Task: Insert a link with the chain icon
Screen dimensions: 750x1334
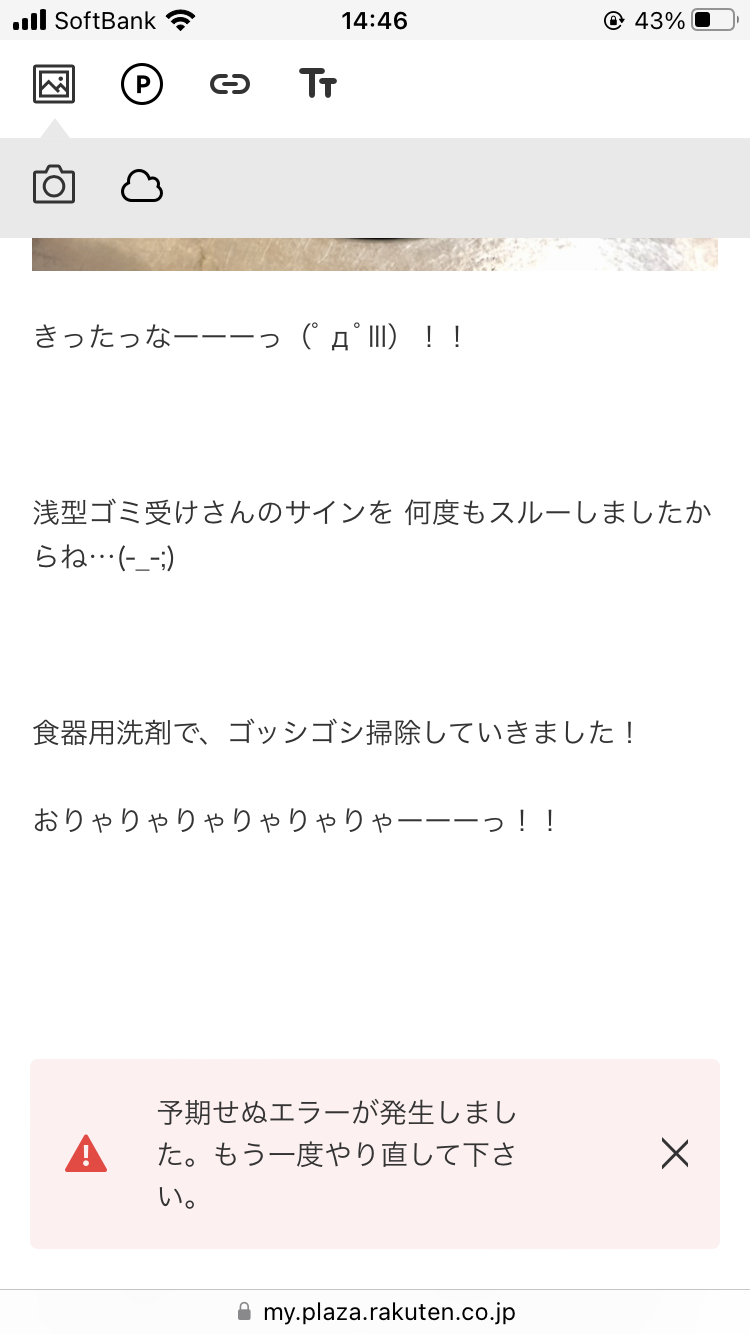Action: point(230,85)
